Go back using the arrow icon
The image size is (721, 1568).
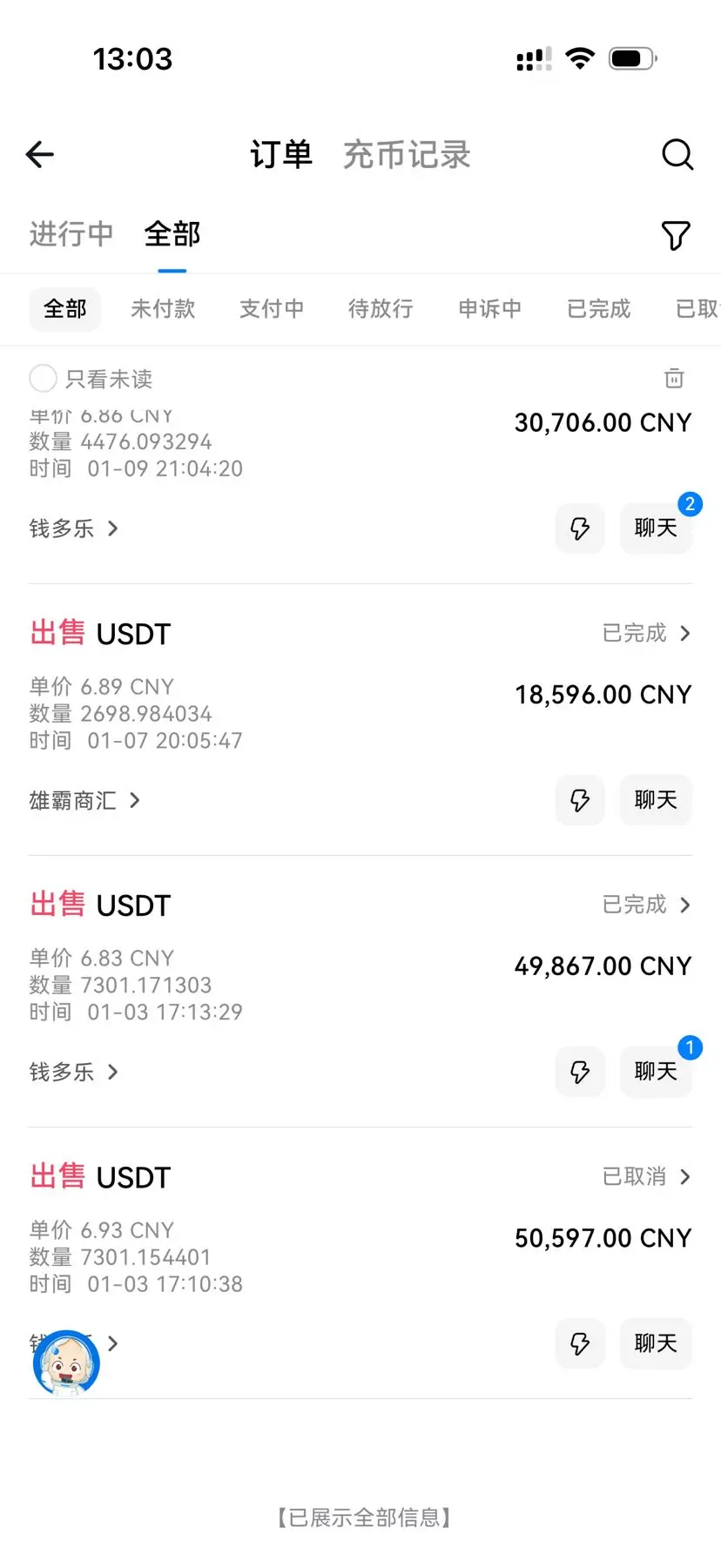tap(40, 155)
